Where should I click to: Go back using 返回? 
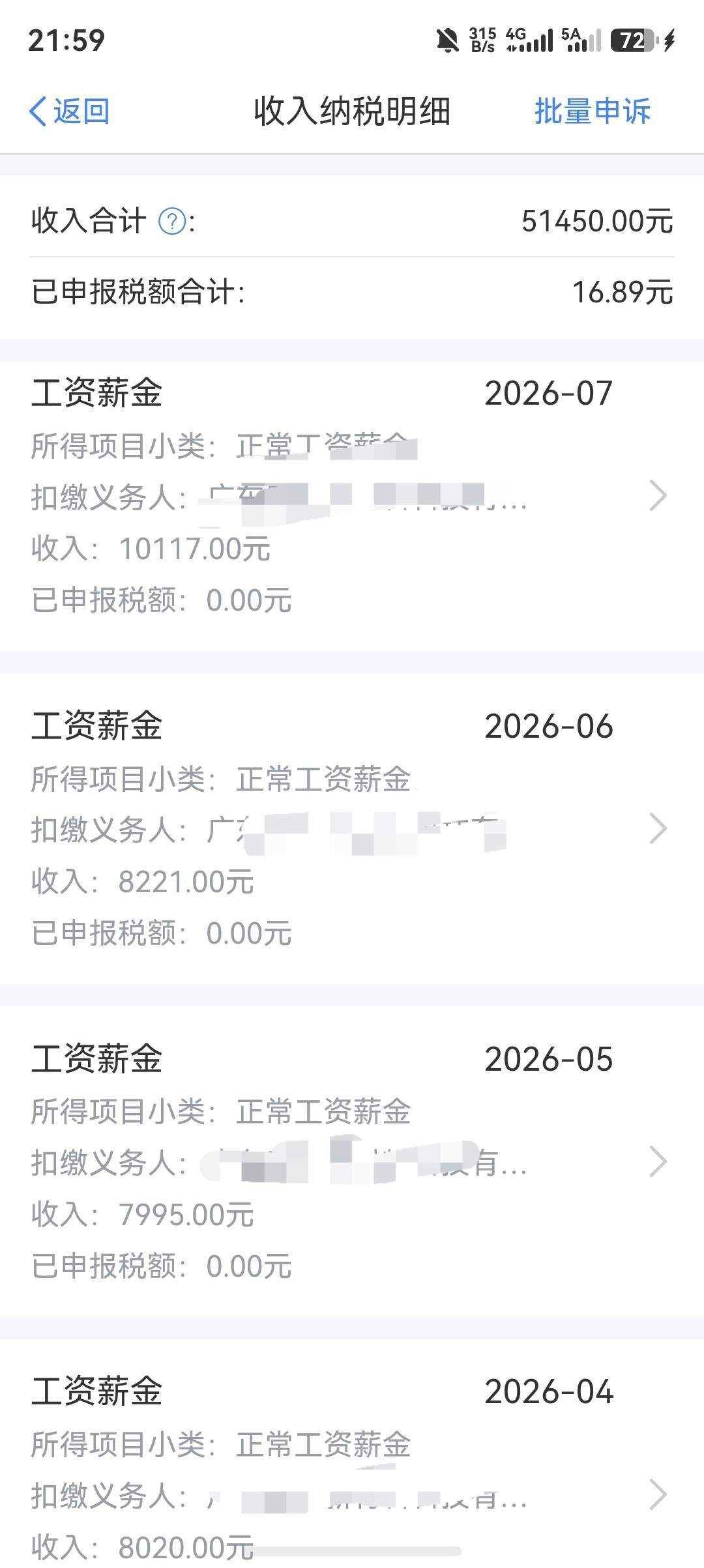69,111
